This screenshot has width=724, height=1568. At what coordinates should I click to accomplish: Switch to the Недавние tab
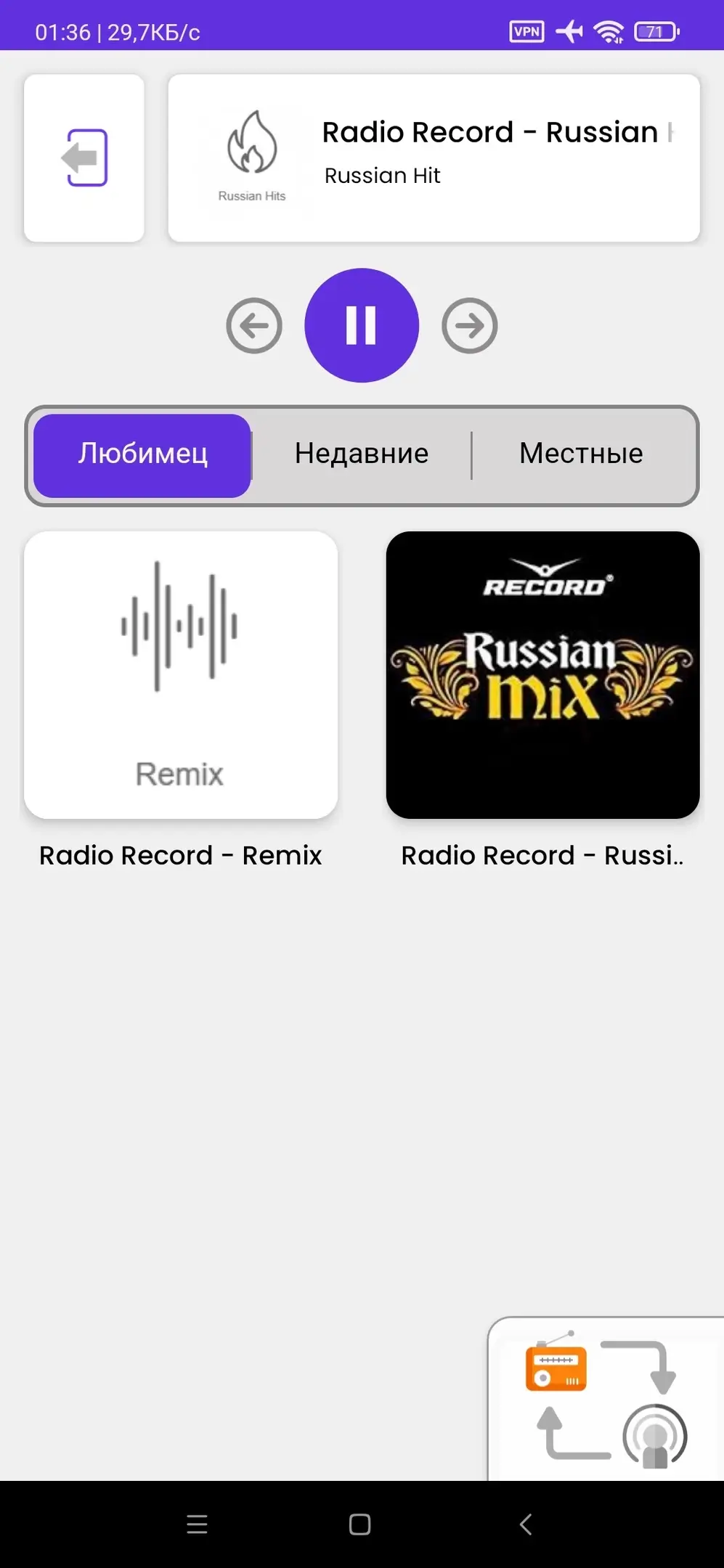(362, 455)
